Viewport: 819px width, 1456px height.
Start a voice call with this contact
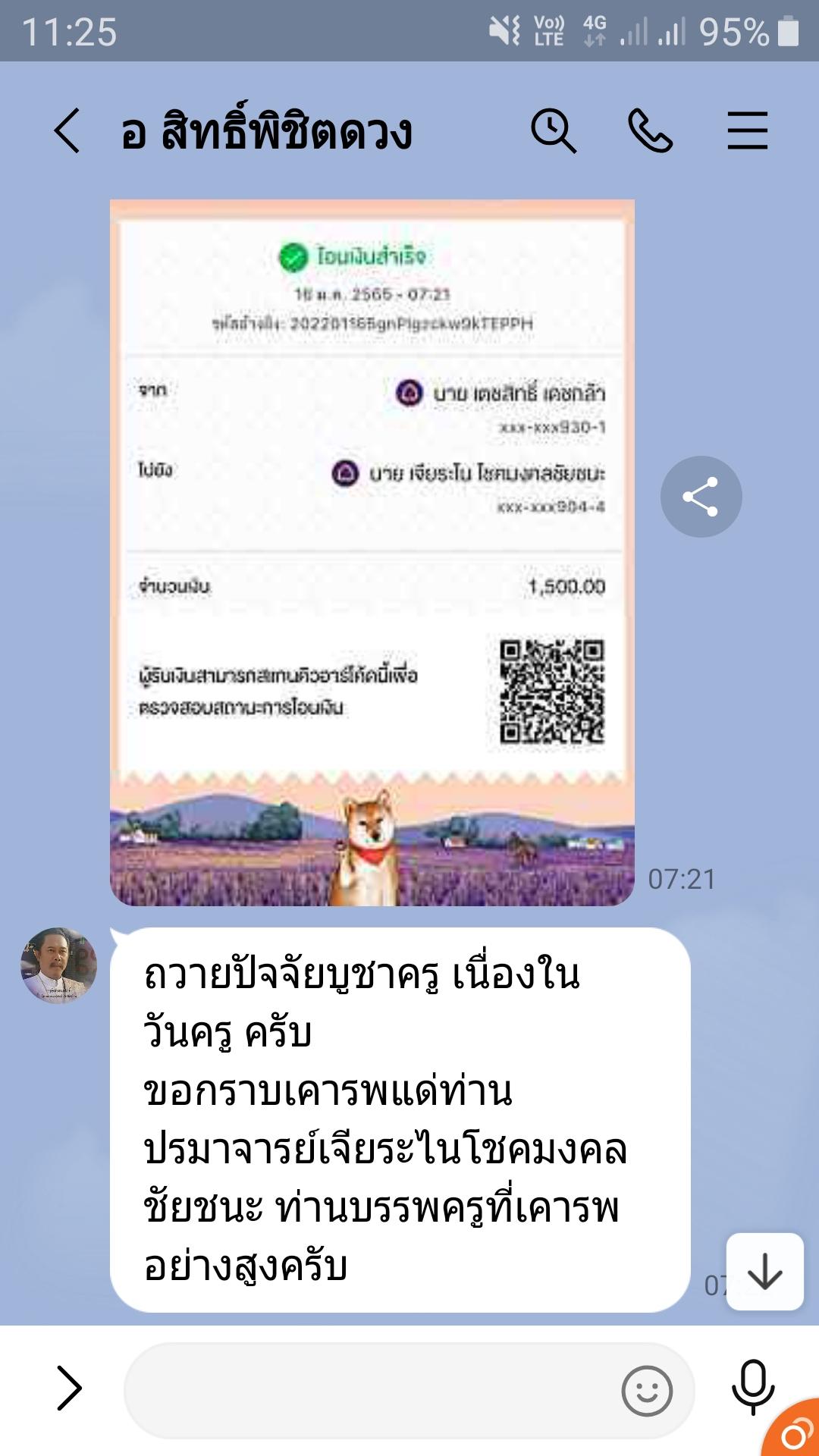pyautogui.click(x=650, y=131)
